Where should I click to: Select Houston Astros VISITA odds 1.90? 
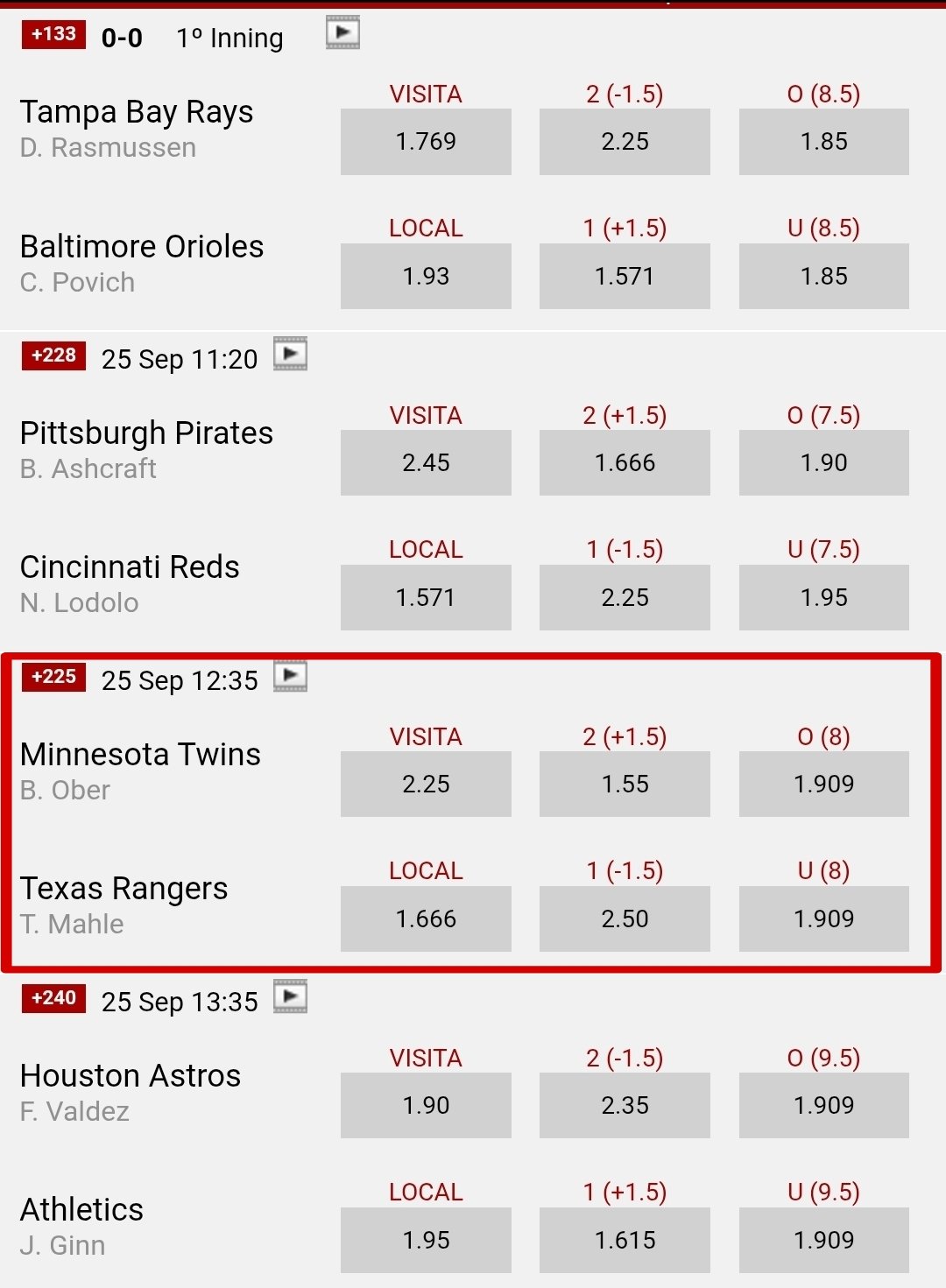pyautogui.click(x=426, y=1106)
